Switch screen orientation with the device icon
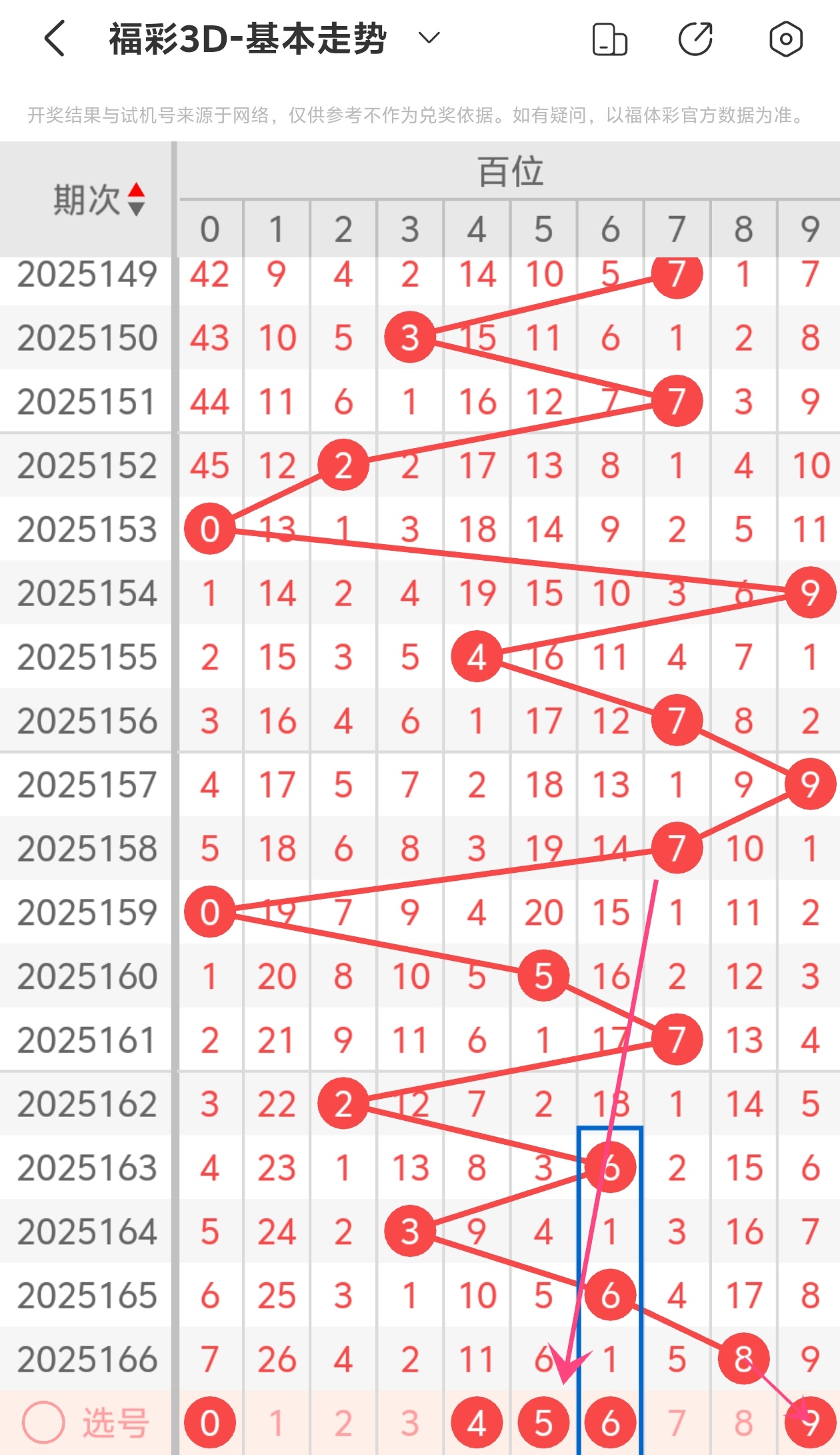Image resolution: width=840 pixels, height=1455 pixels. (x=609, y=39)
